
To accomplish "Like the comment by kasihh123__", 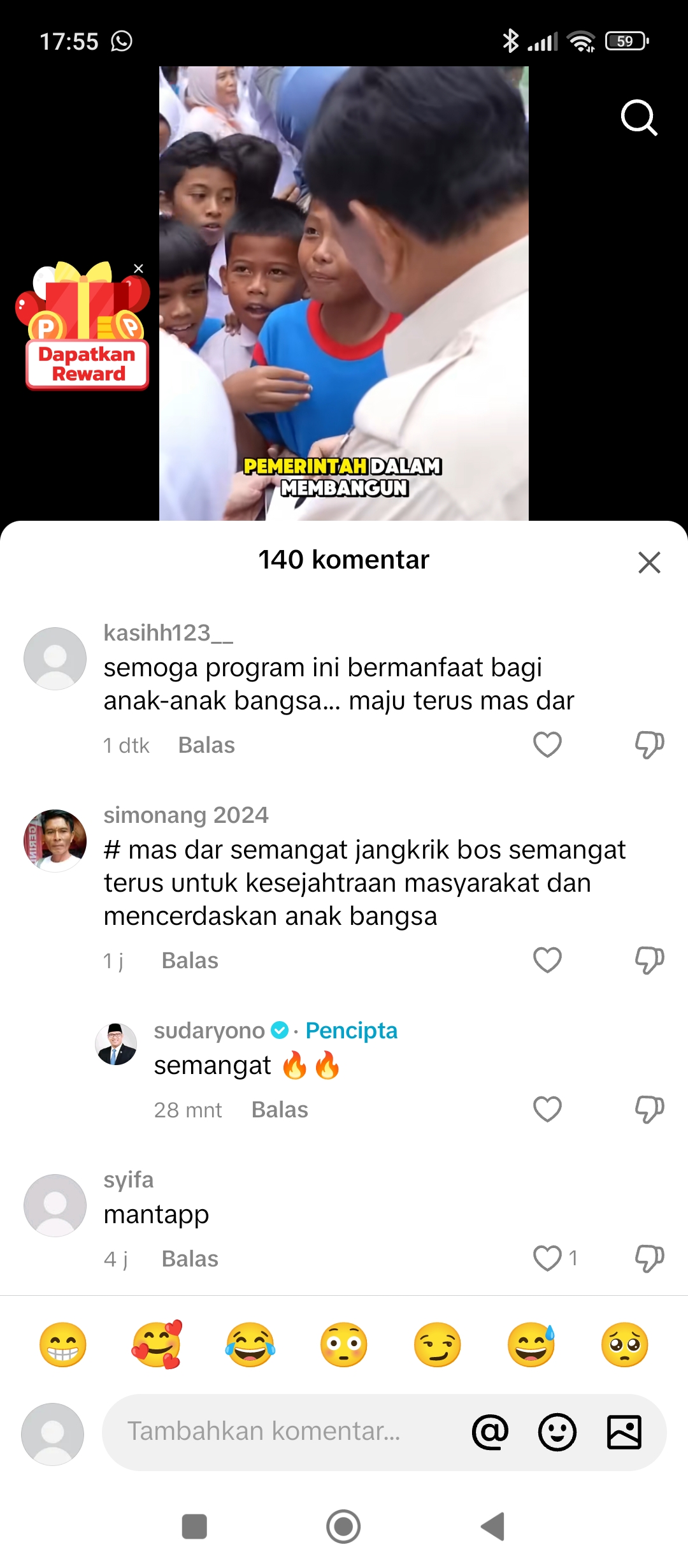I will point(547,744).
